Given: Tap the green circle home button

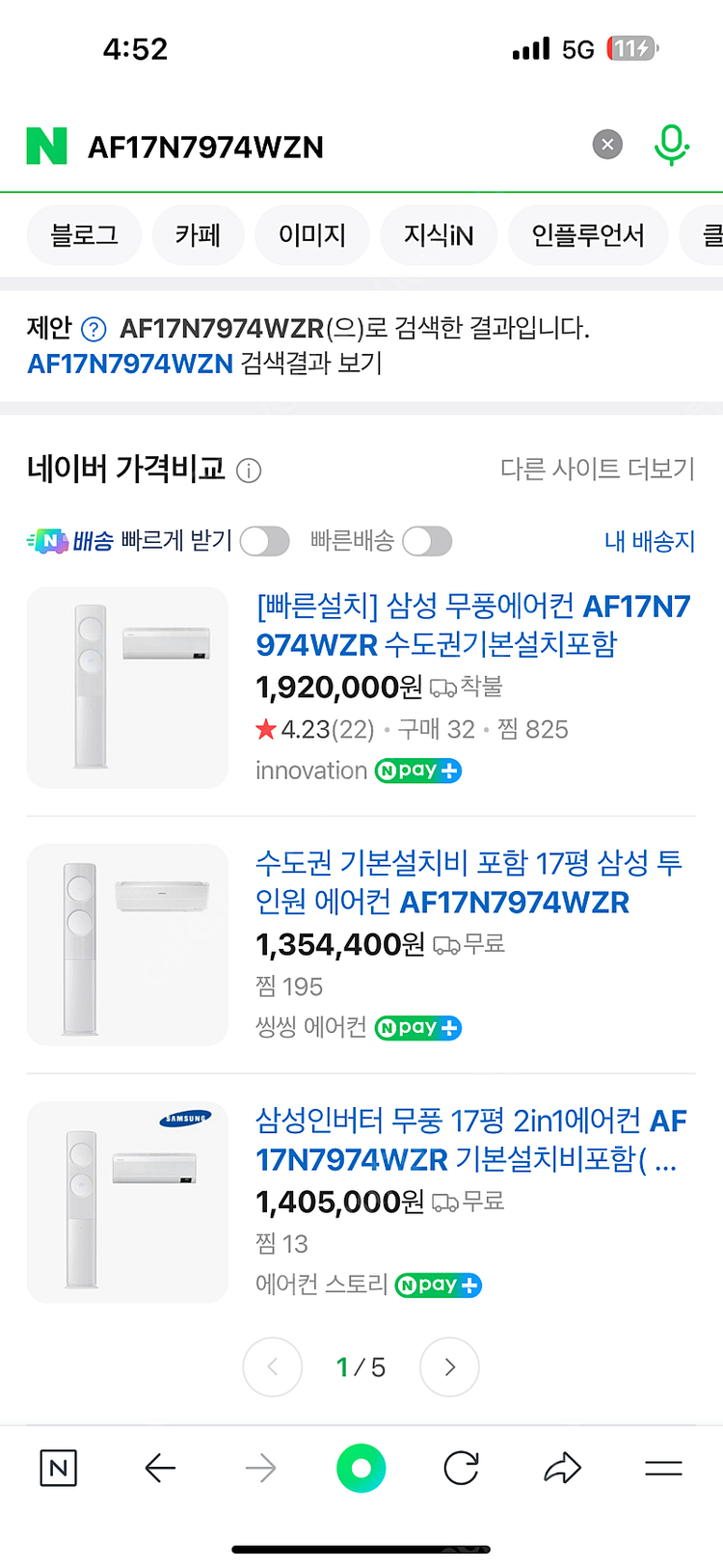Looking at the screenshot, I should coord(361,1468).
